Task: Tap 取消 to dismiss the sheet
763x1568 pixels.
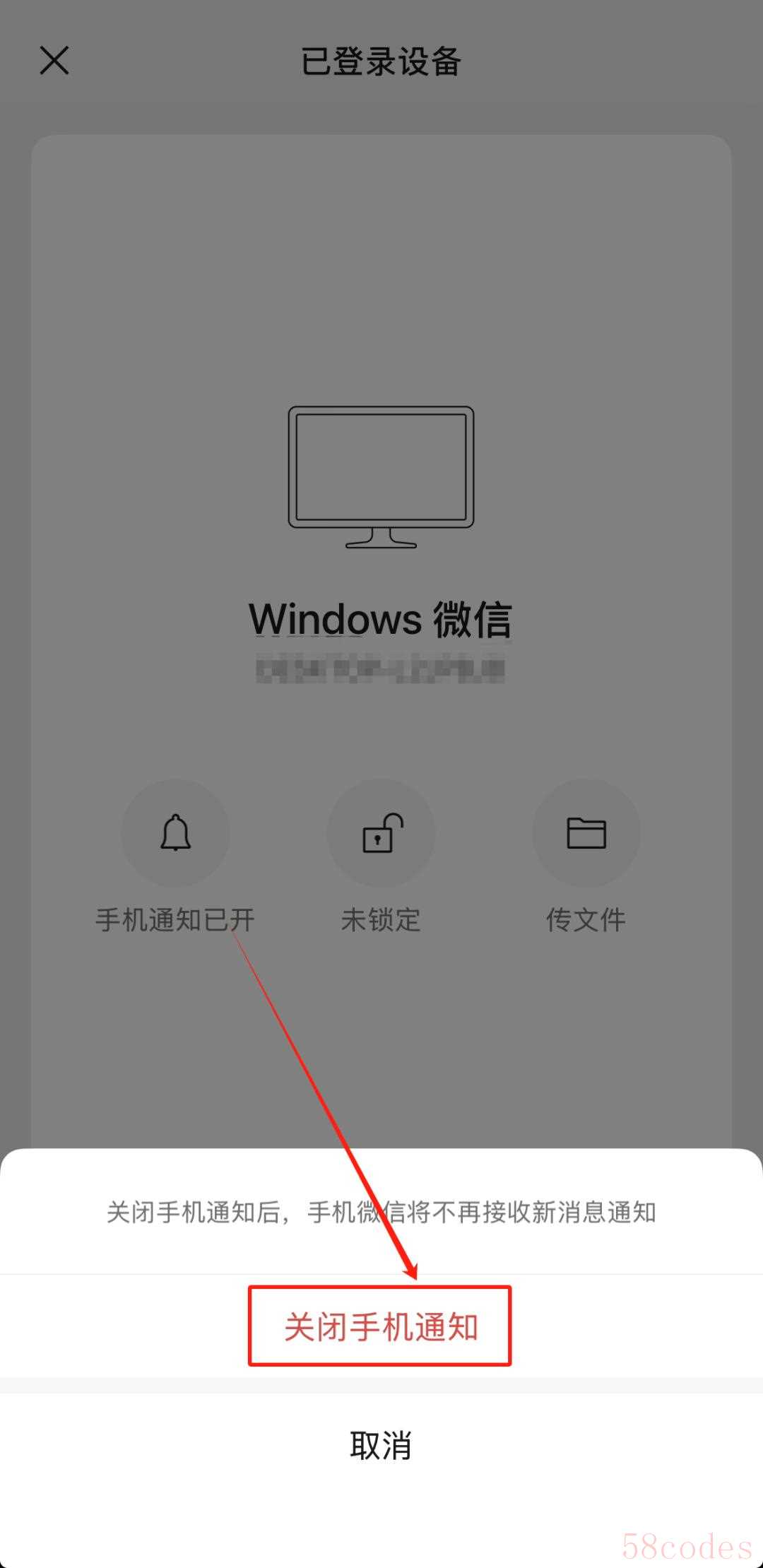Action: 381,1445
